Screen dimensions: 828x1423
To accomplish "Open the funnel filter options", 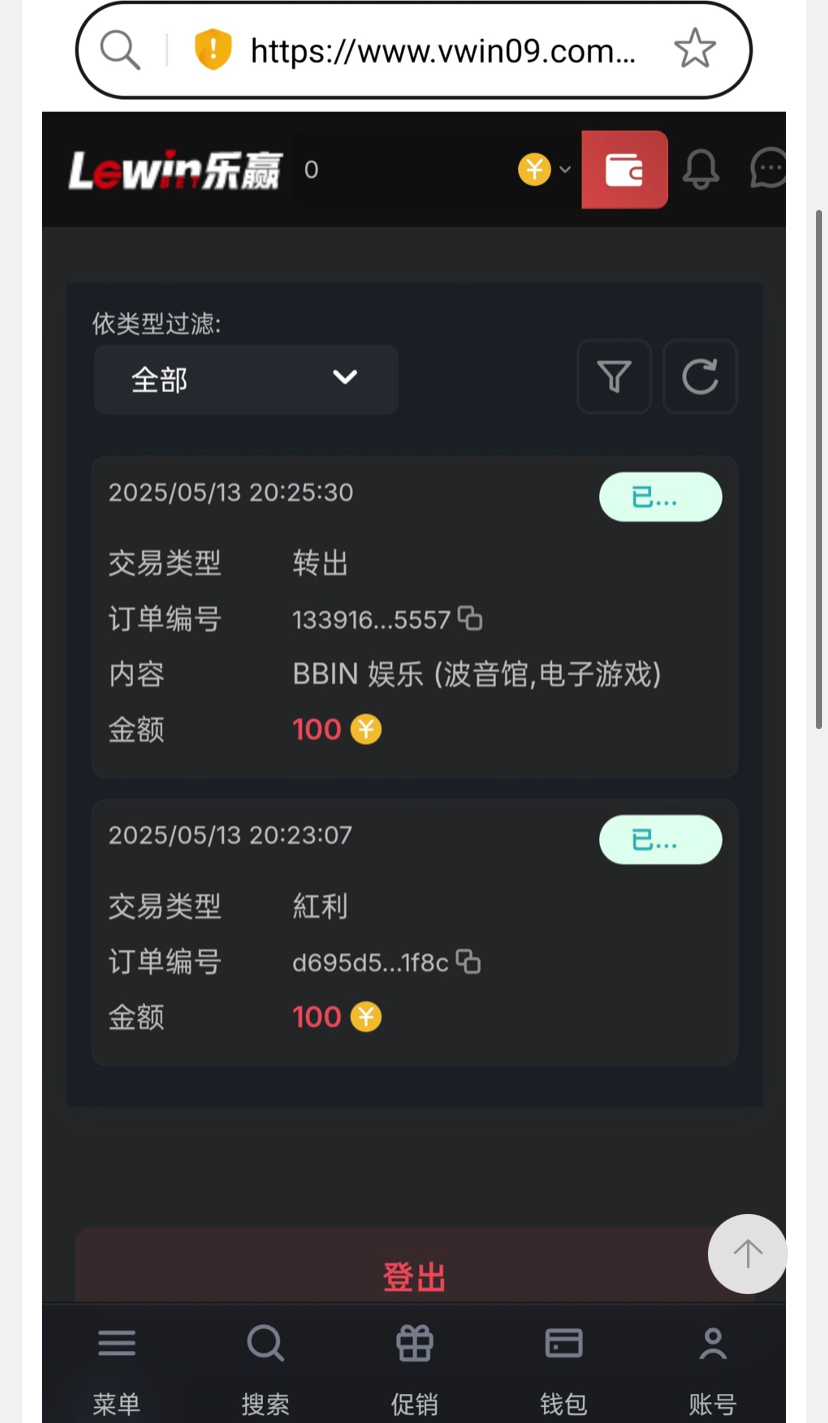I will (x=614, y=377).
